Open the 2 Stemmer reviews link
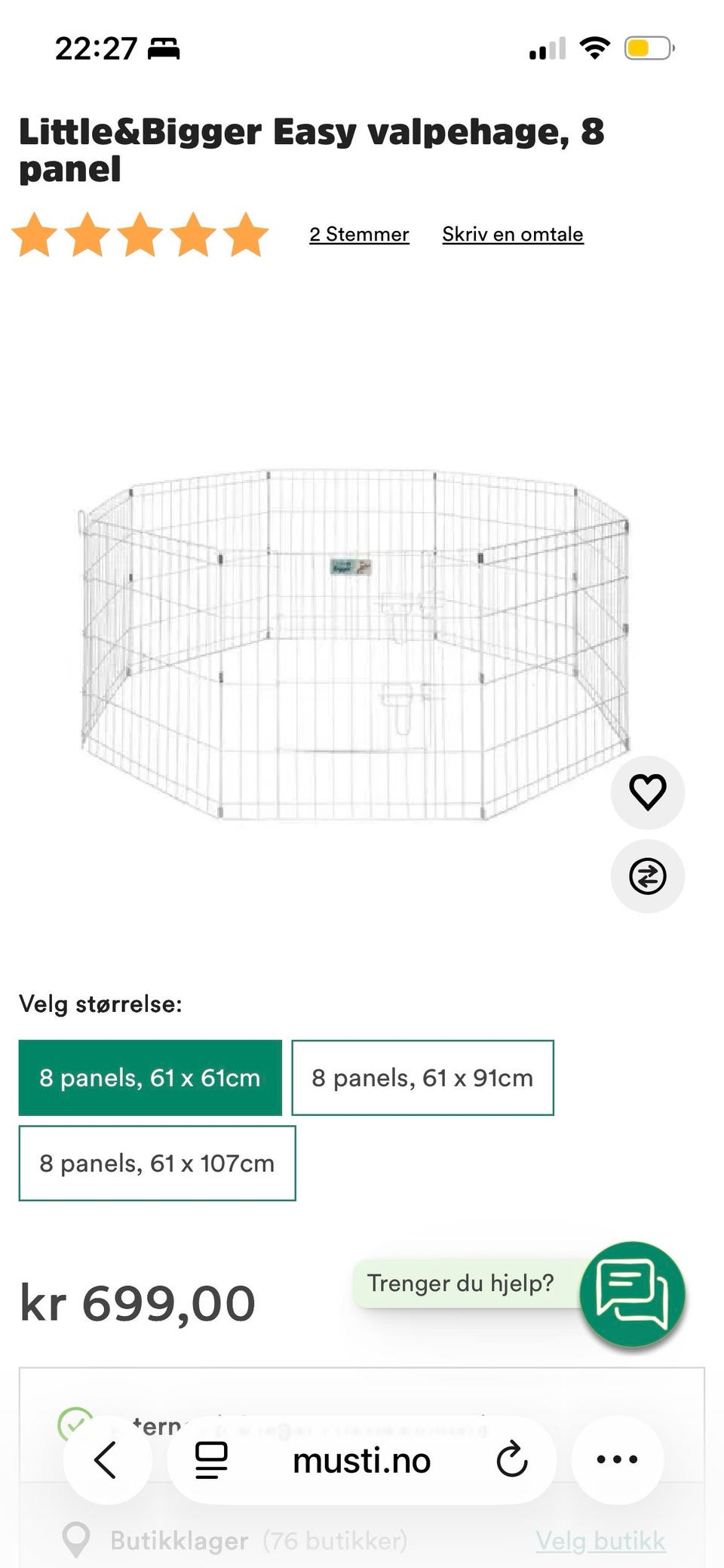This screenshot has height=1568, width=724. 359,235
